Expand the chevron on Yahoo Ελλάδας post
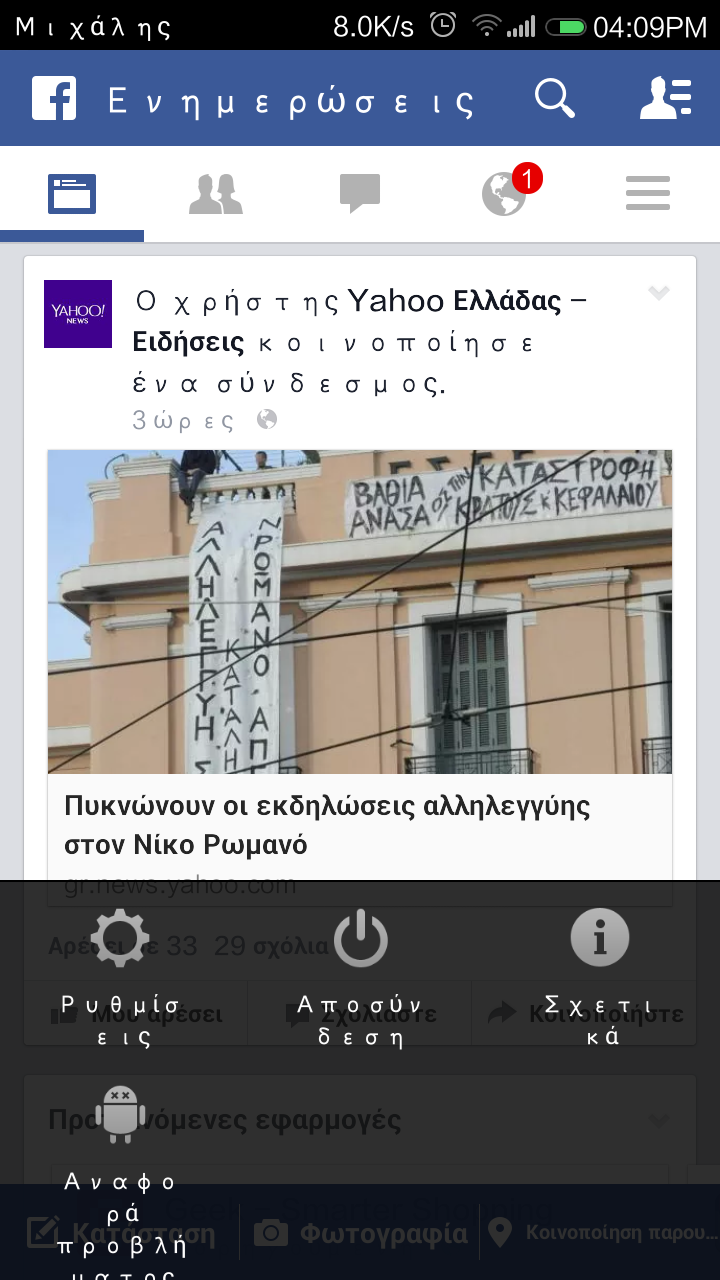 [x=658, y=293]
